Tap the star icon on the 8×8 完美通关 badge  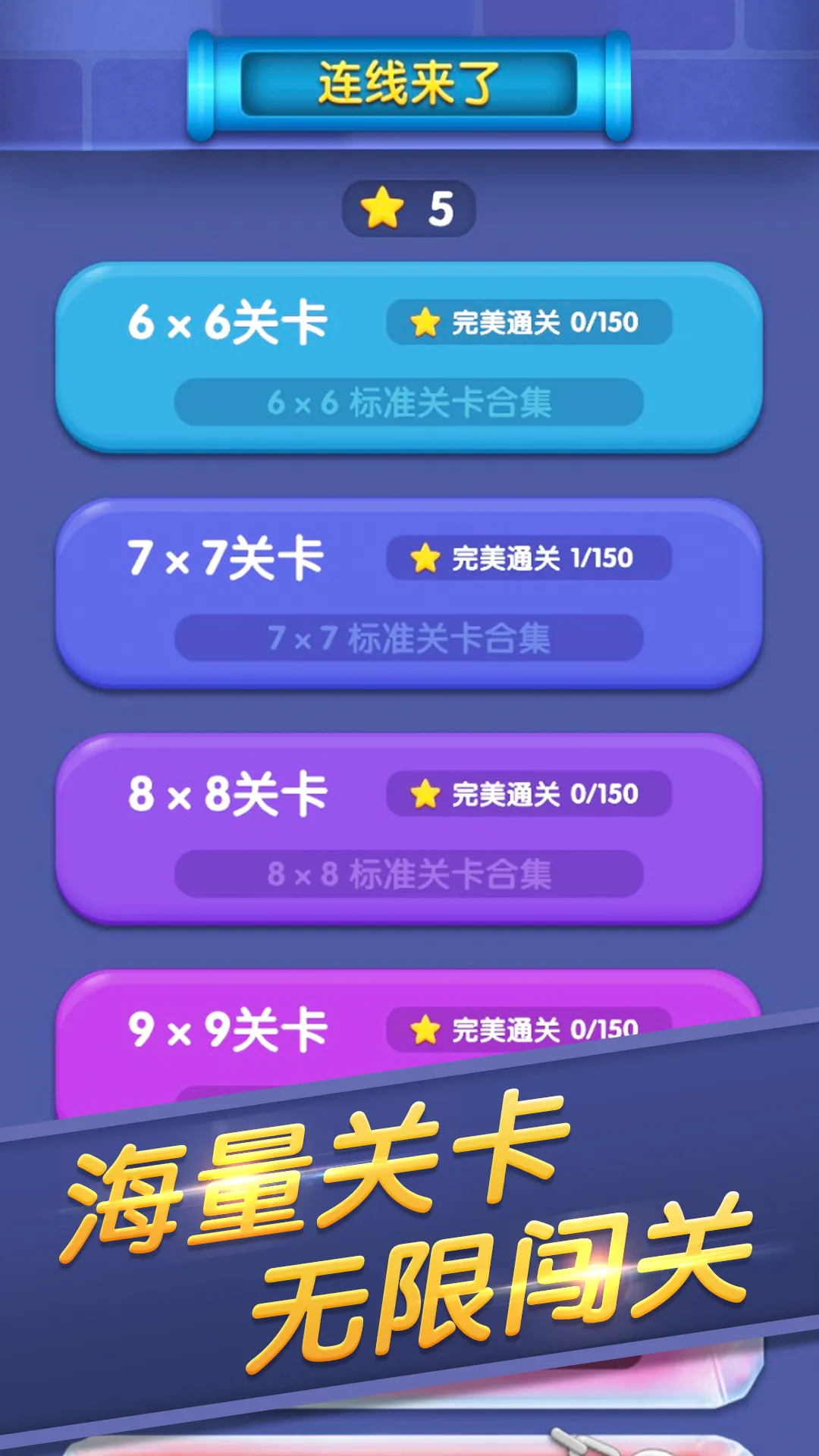coord(422,795)
